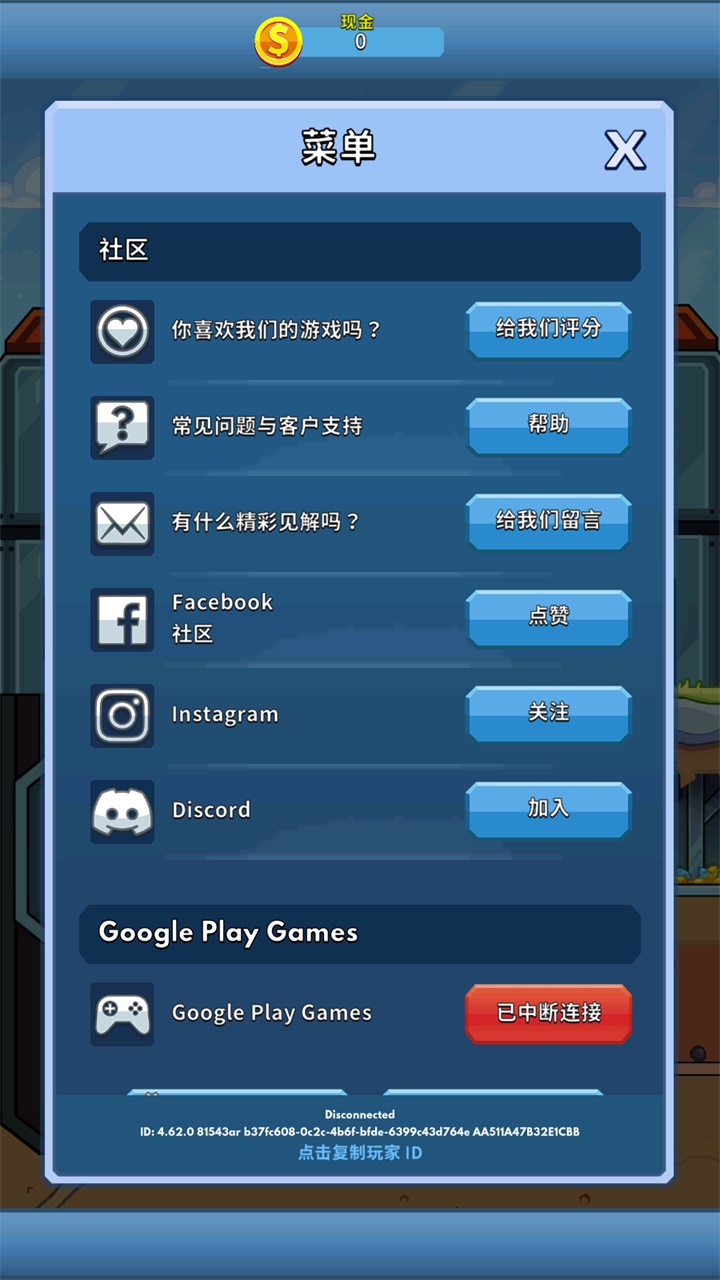
Task: Tap the red 已中断连接 button
Action: (x=548, y=1013)
